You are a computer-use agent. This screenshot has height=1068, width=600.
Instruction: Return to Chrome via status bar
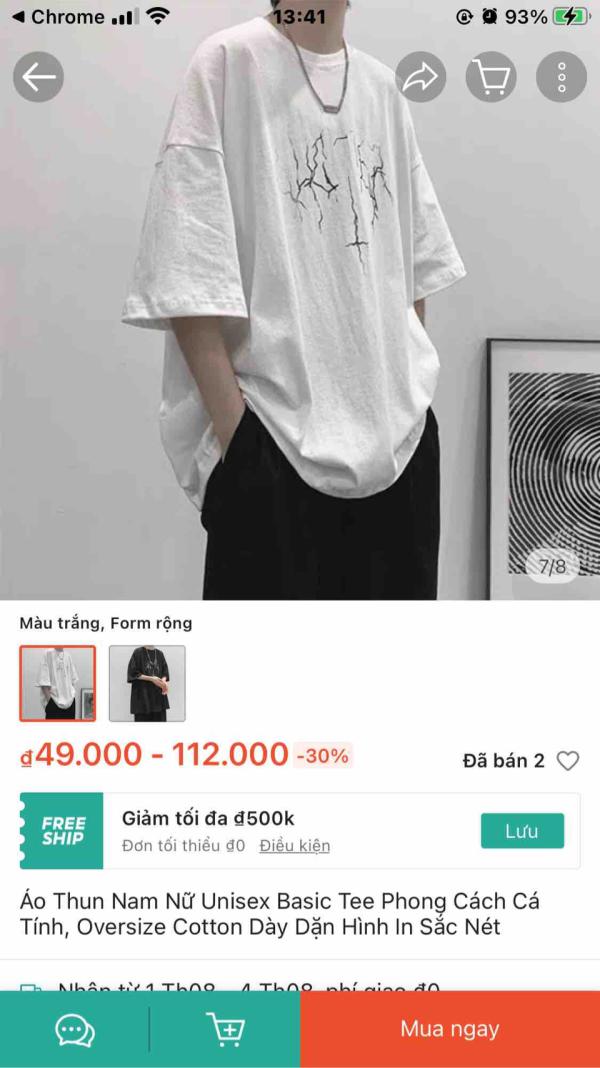click(58, 17)
